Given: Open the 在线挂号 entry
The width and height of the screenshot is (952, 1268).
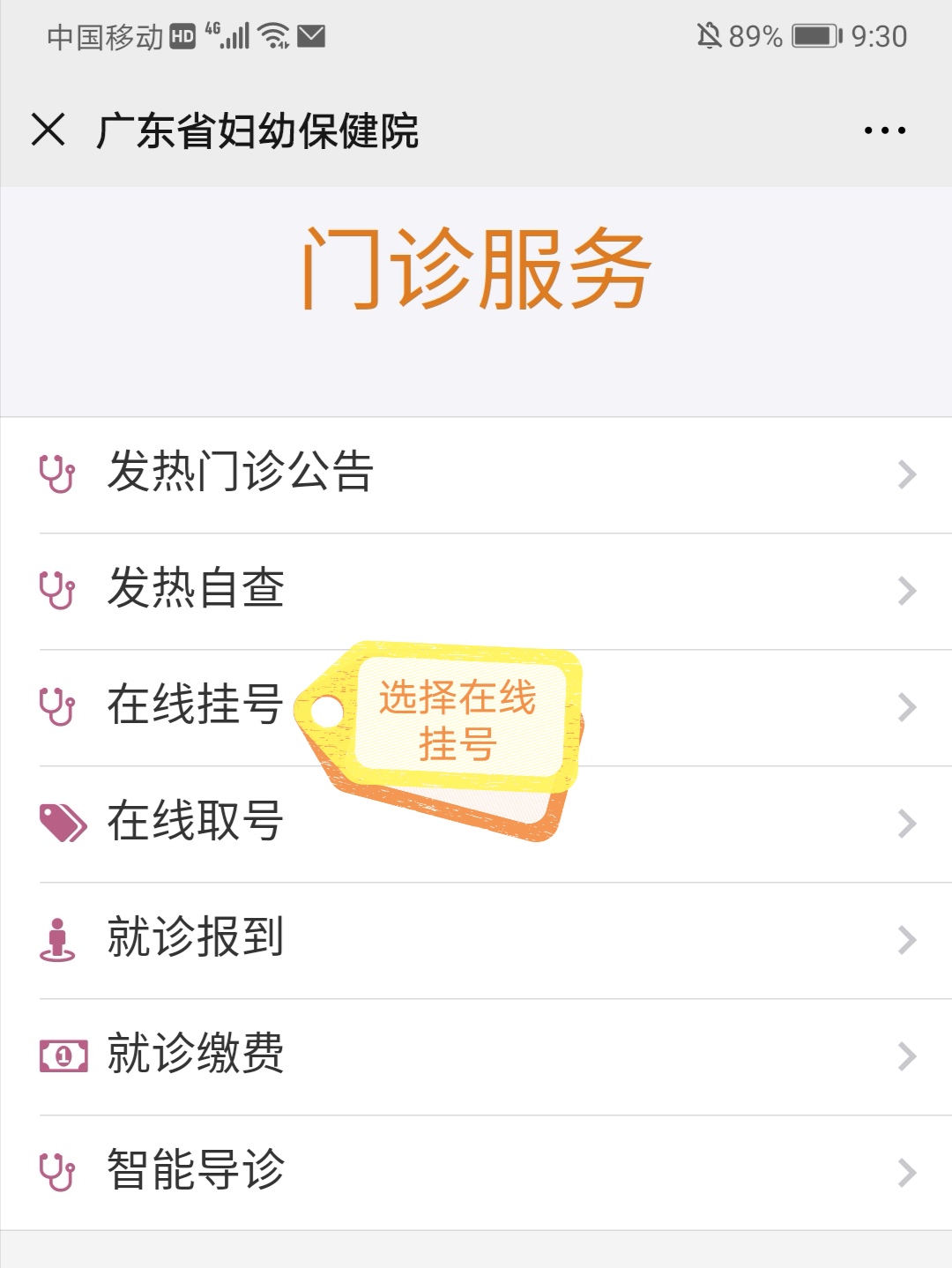Looking at the screenshot, I should (193, 706).
